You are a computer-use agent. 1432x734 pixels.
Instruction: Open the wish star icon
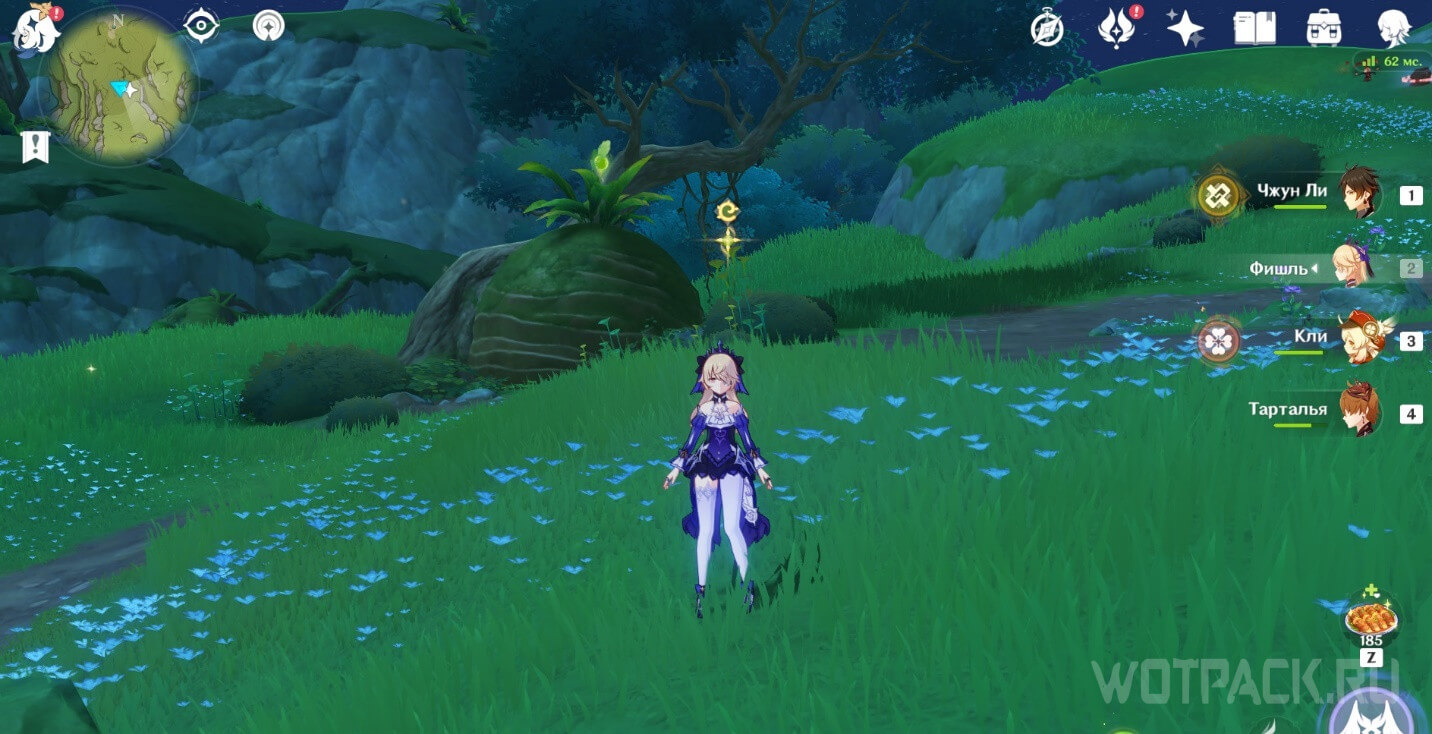(x=1186, y=28)
